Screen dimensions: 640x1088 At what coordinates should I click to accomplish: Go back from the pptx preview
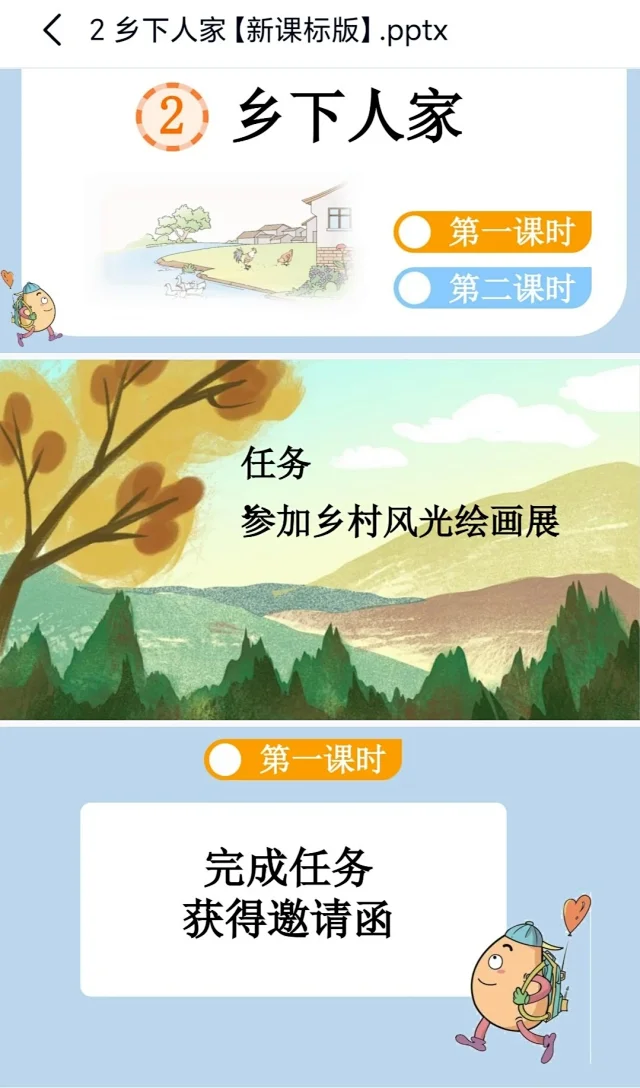tap(52, 30)
